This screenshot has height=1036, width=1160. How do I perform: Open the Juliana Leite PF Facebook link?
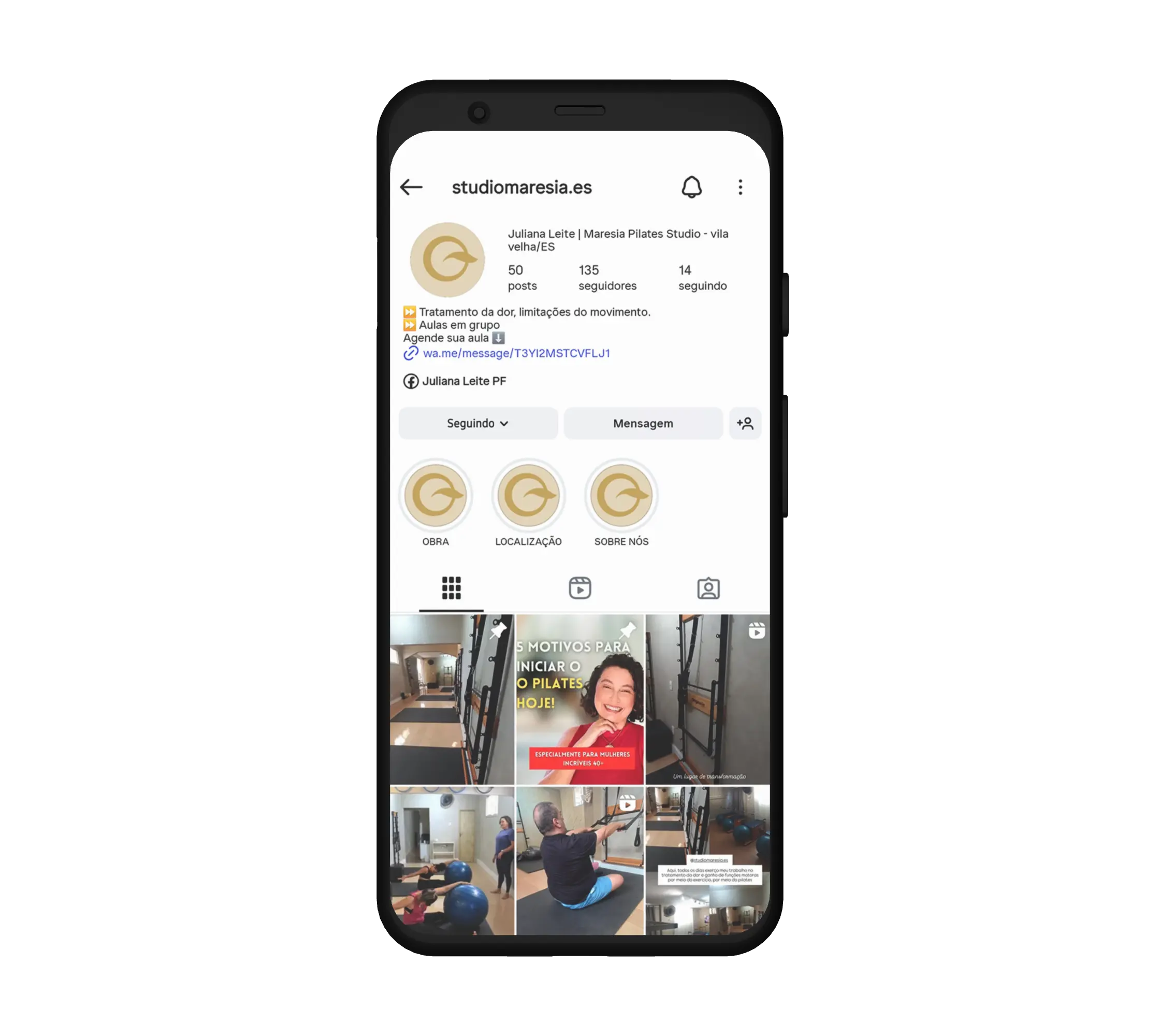(463, 381)
